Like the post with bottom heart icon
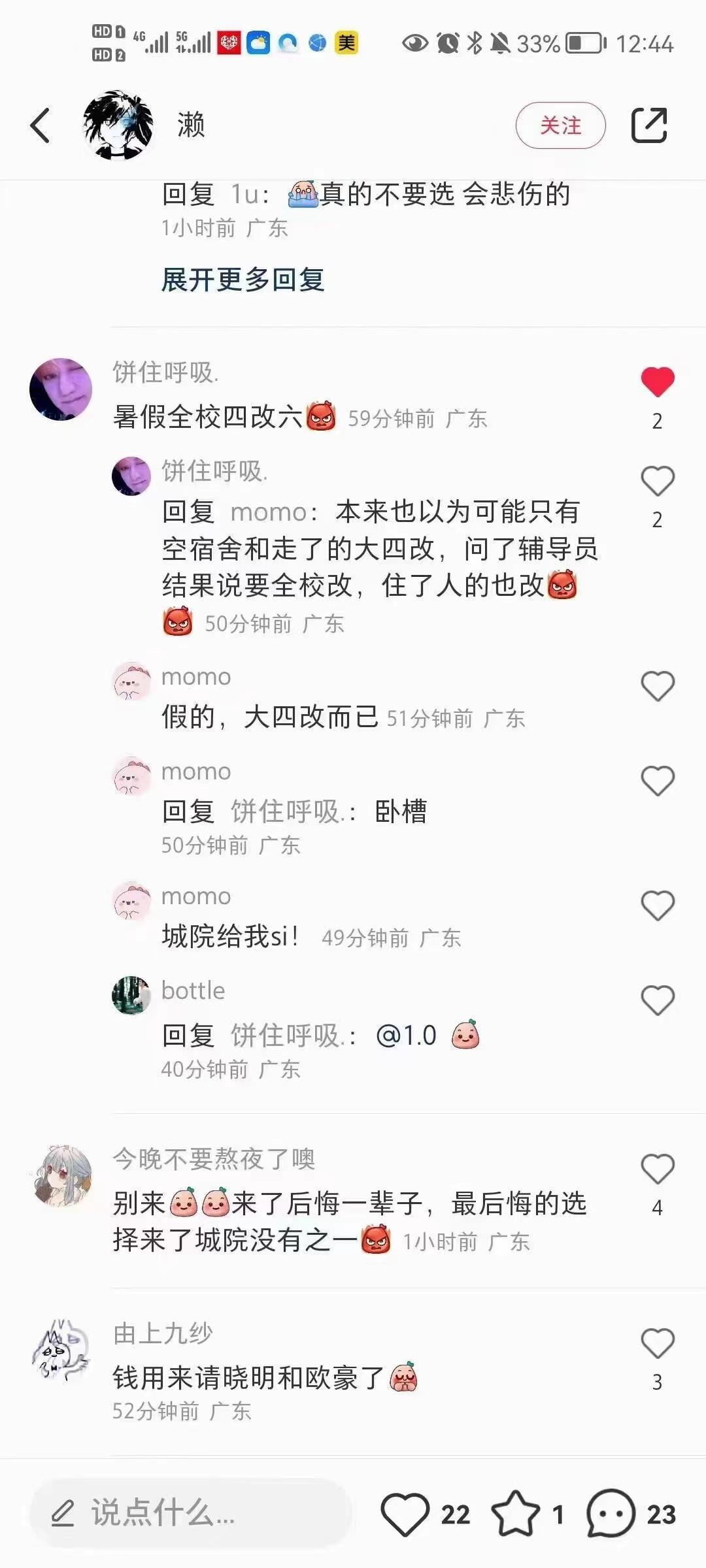This screenshot has height=1568, width=706. [x=405, y=1514]
